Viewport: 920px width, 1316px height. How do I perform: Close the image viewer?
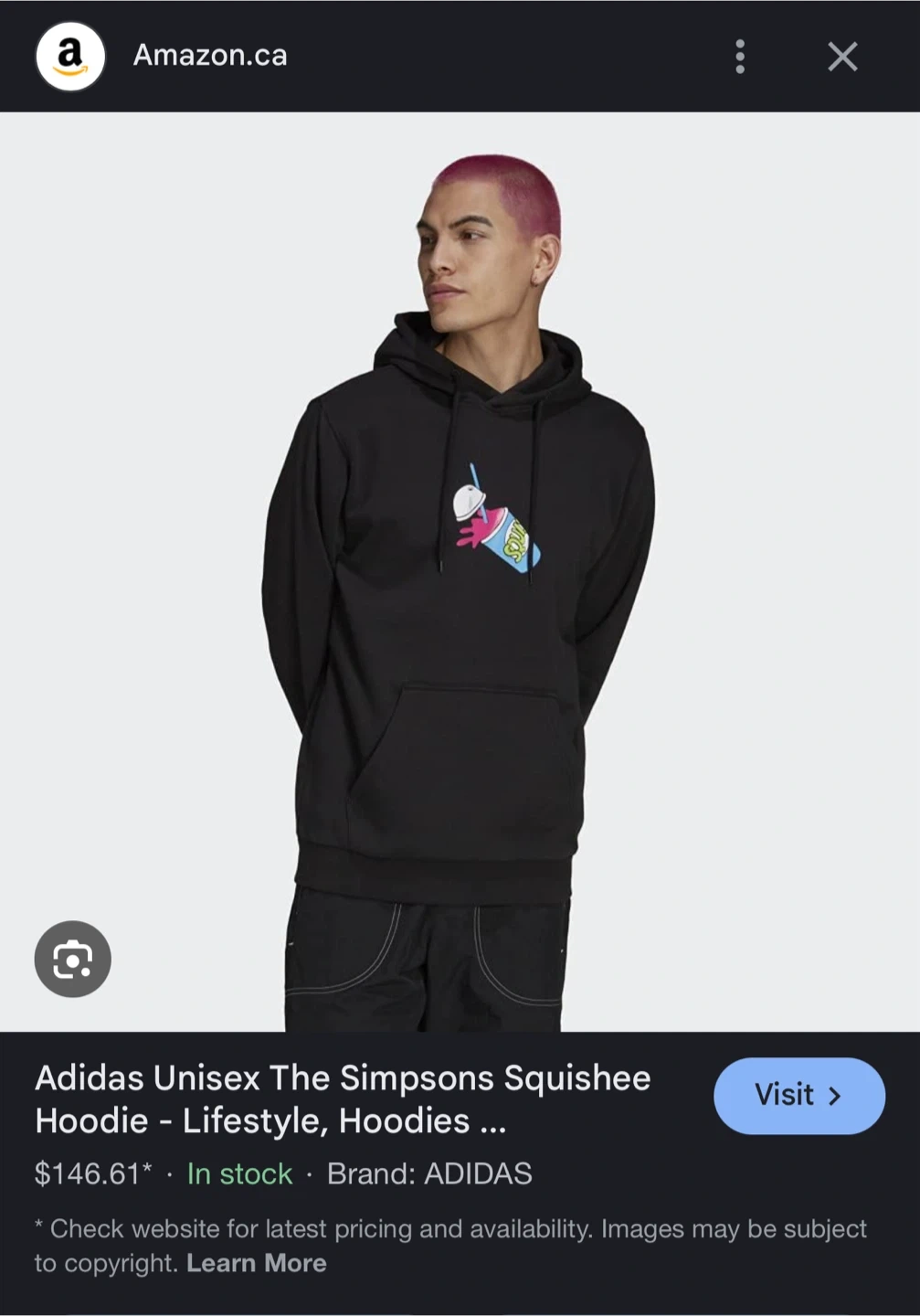[842, 57]
